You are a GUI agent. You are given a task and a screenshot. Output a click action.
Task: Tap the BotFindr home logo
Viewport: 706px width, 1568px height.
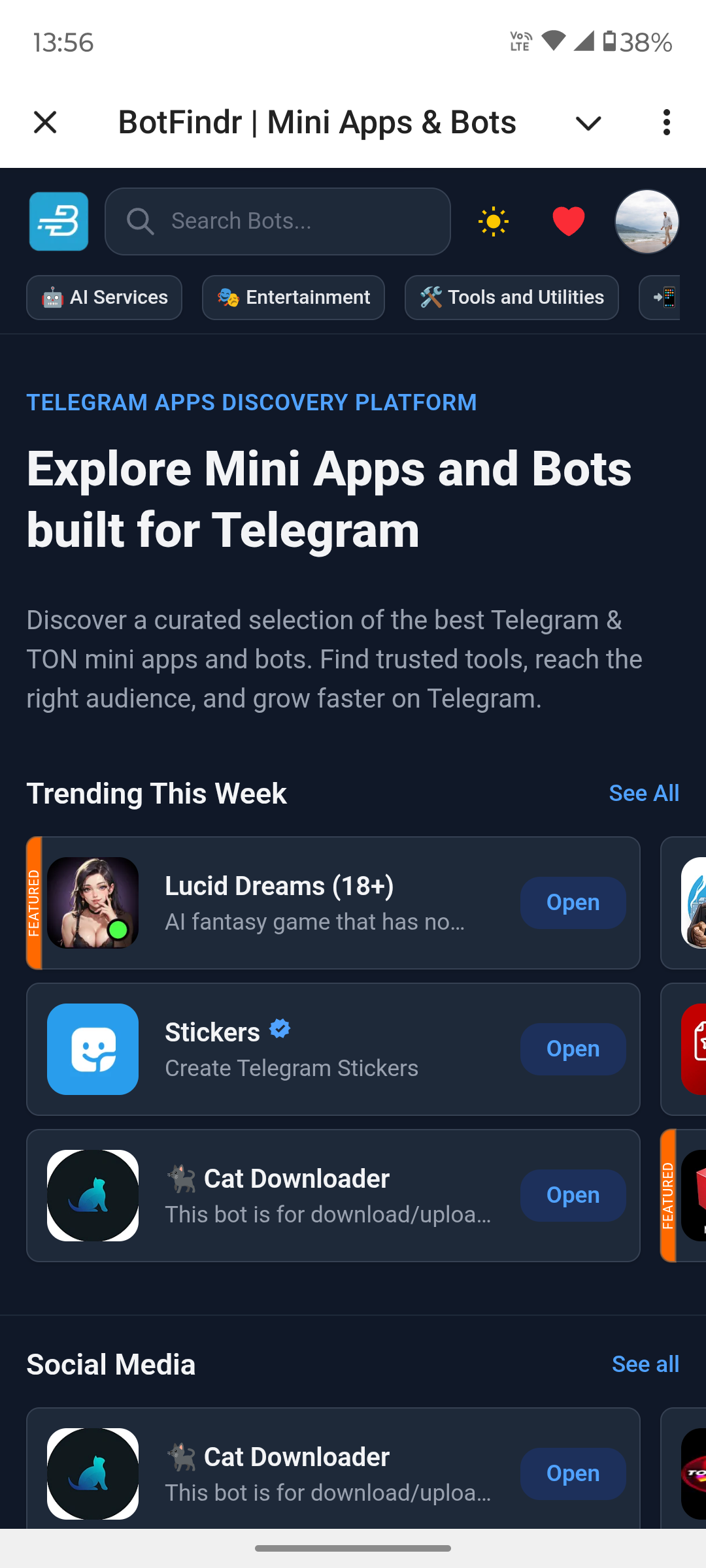pyautogui.click(x=59, y=221)
